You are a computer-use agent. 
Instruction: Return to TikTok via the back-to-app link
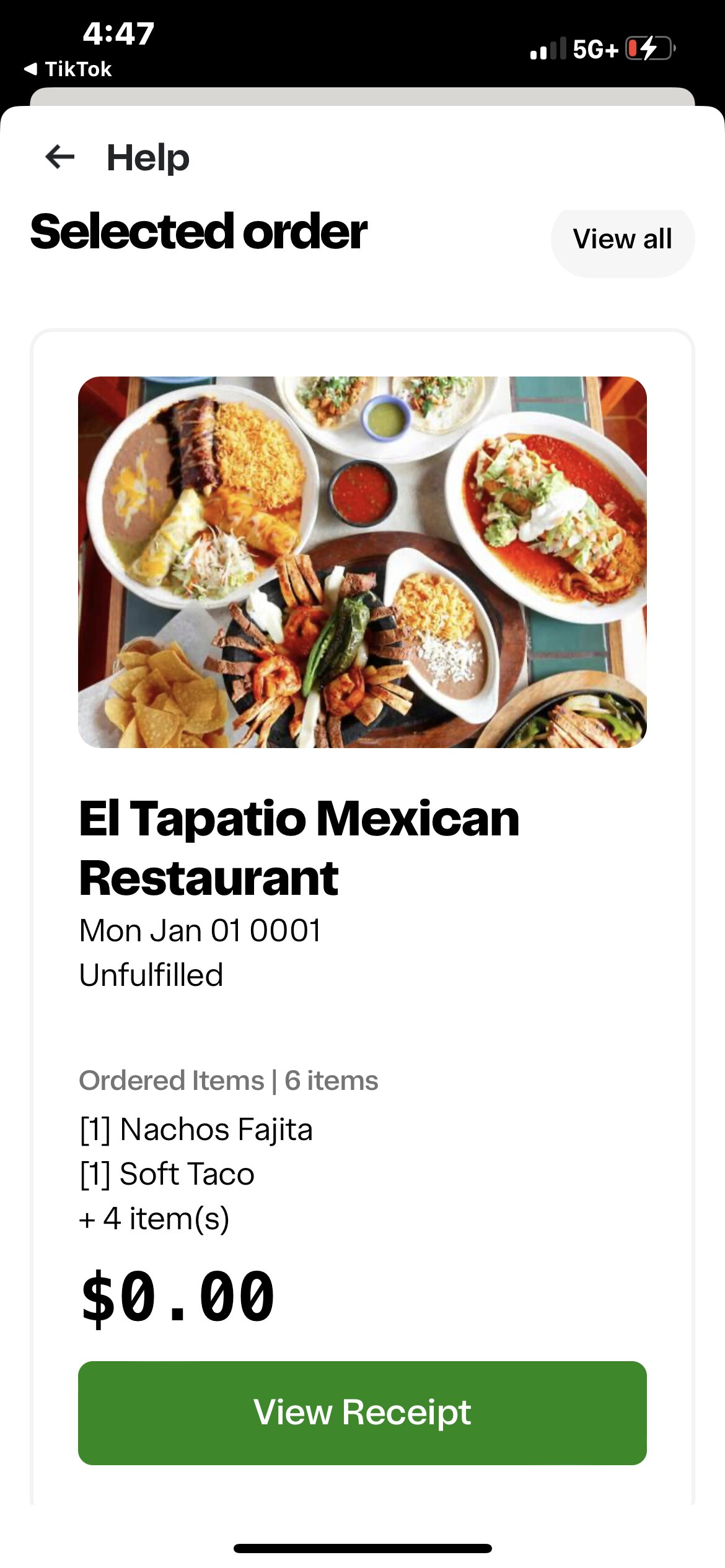(x=67, y=69)
